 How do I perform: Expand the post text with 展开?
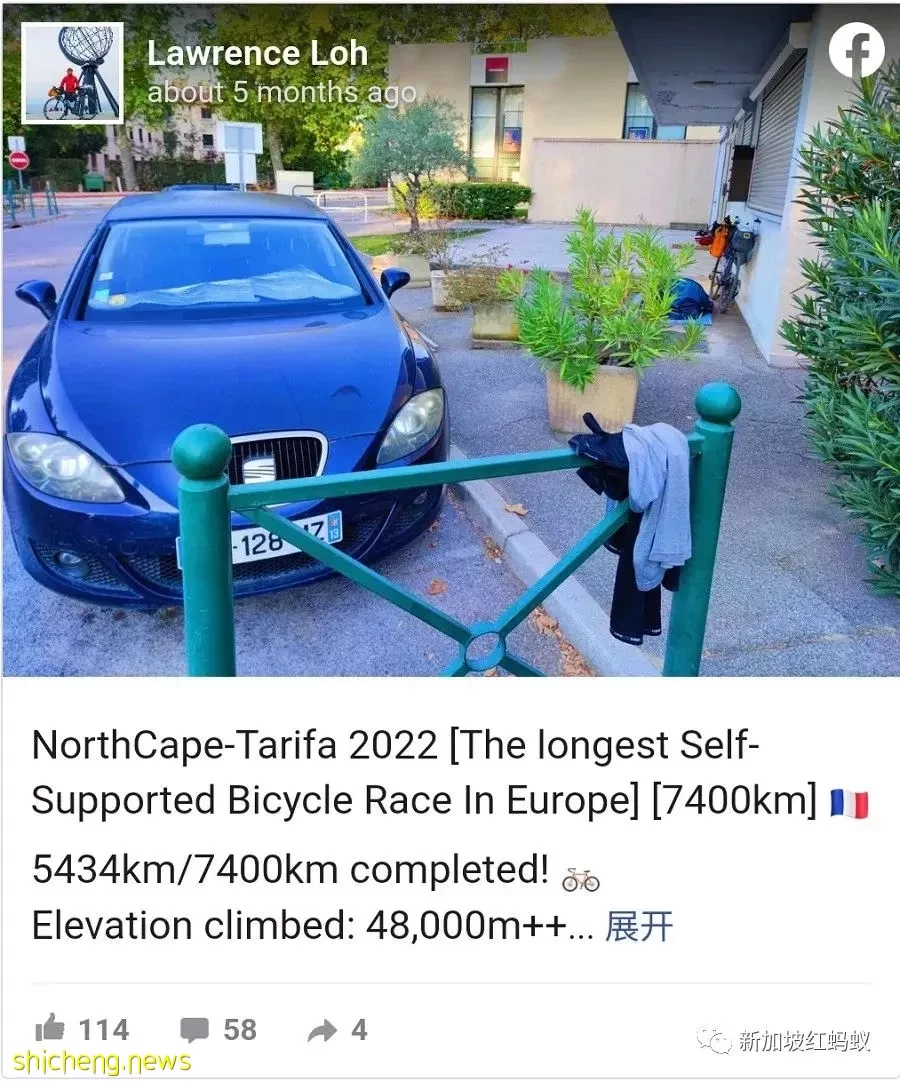click(639, 926)
